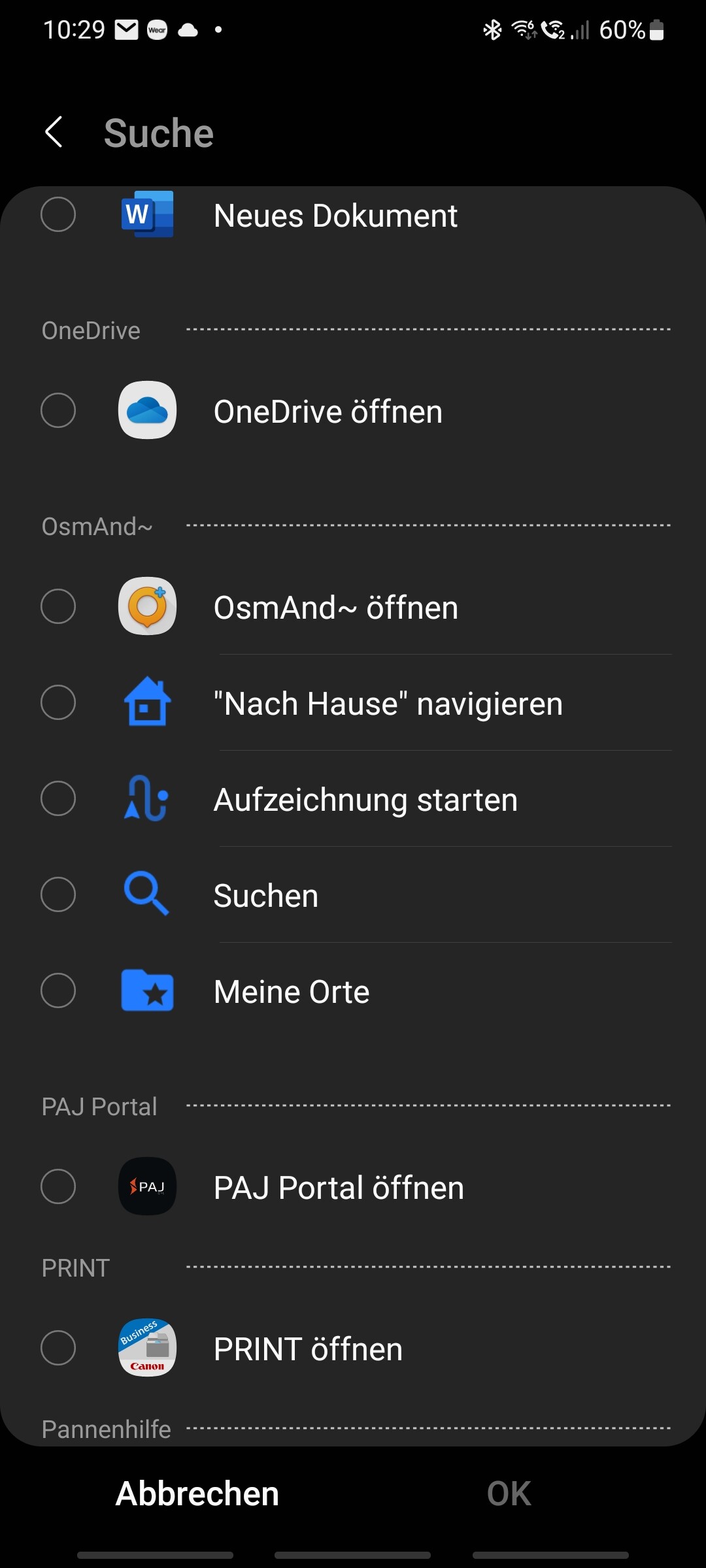
Task: Go back from the Suche screen
Action: [x=54, y=133]
